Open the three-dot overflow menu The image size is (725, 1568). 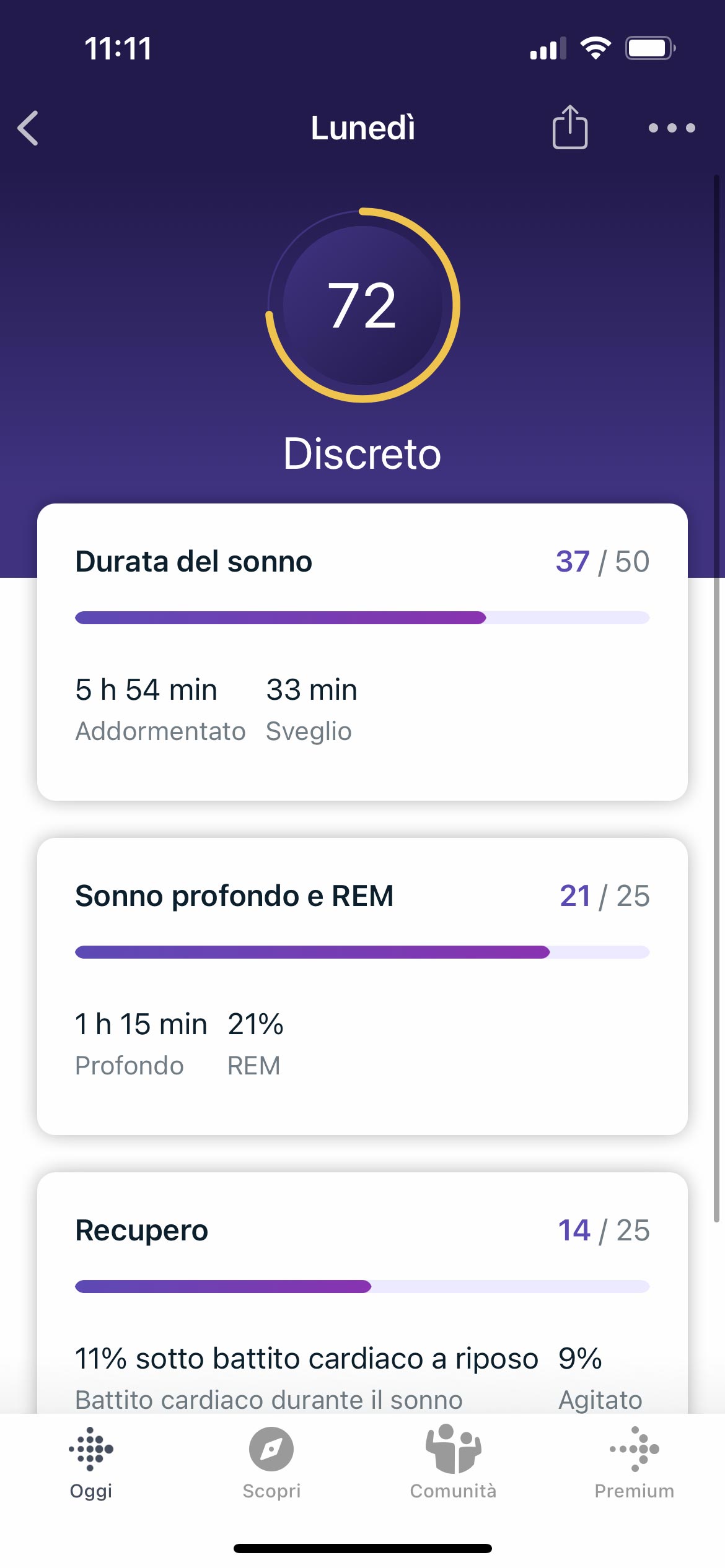click(x=672, y=128)
